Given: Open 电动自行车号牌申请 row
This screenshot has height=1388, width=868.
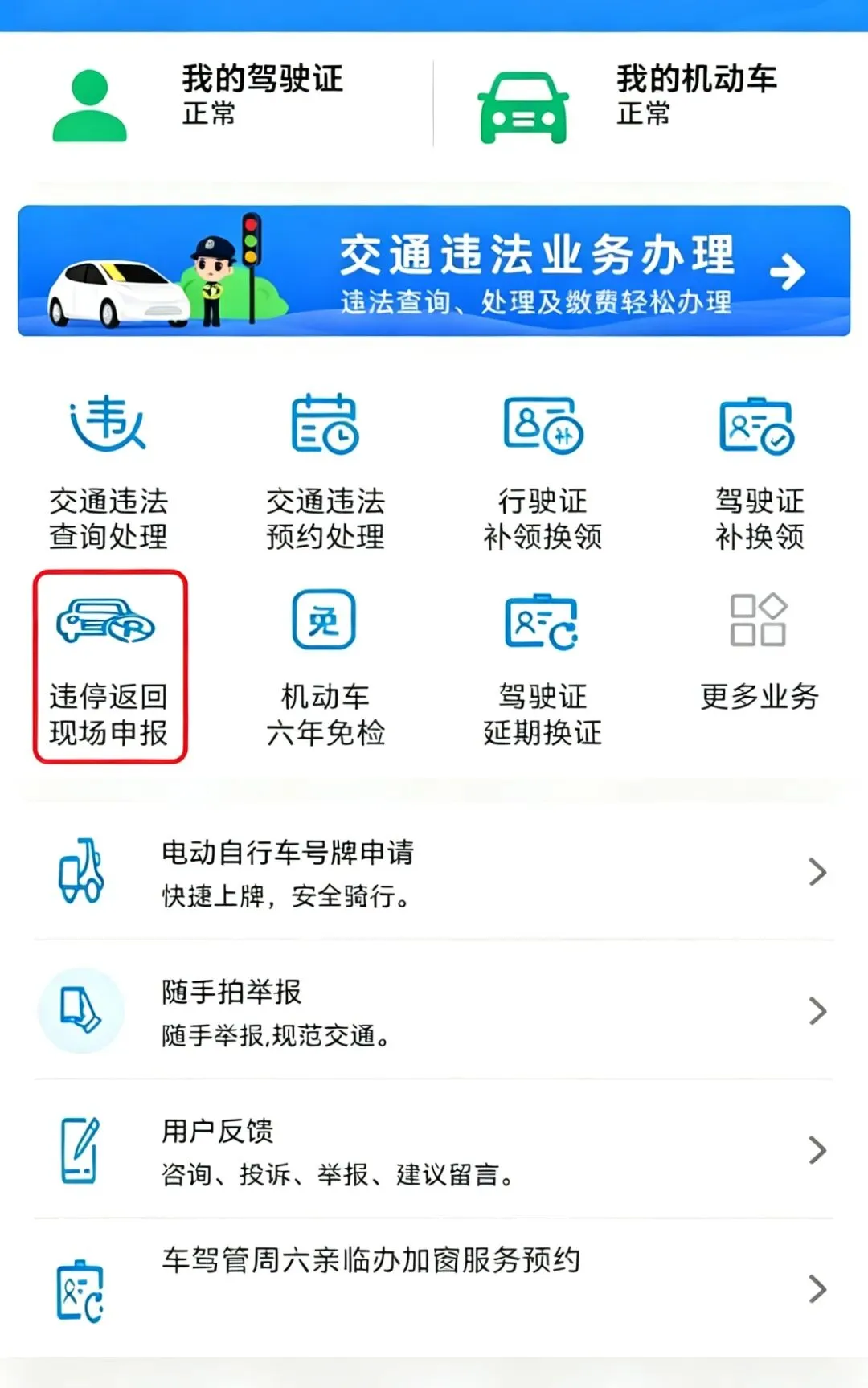Looking at the screenshot, I should click(x=434, y=872).
